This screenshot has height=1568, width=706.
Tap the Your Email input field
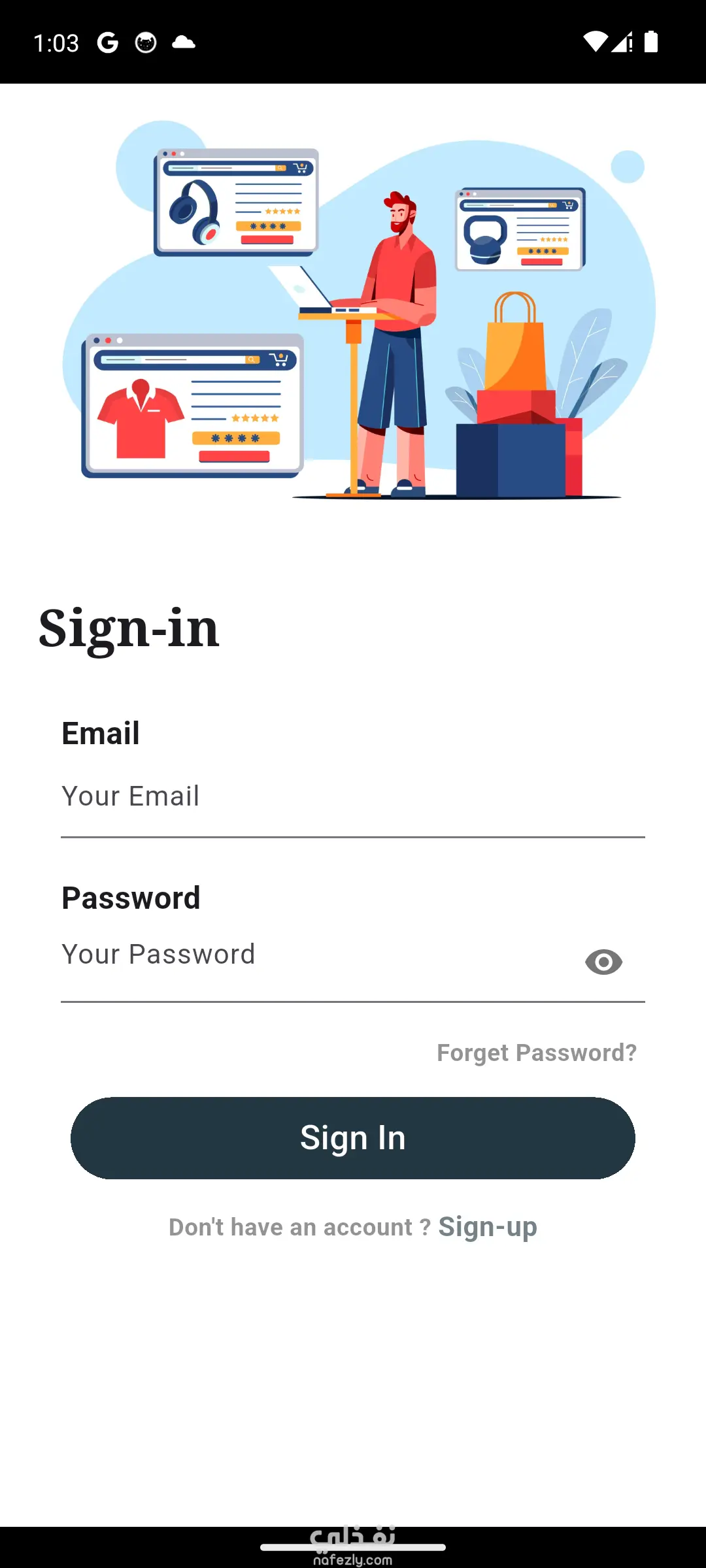[353, 797]
